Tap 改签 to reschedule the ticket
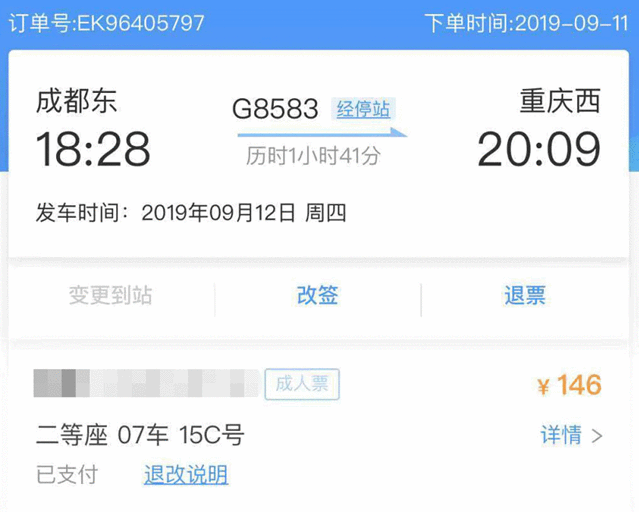 click(318, 295)
